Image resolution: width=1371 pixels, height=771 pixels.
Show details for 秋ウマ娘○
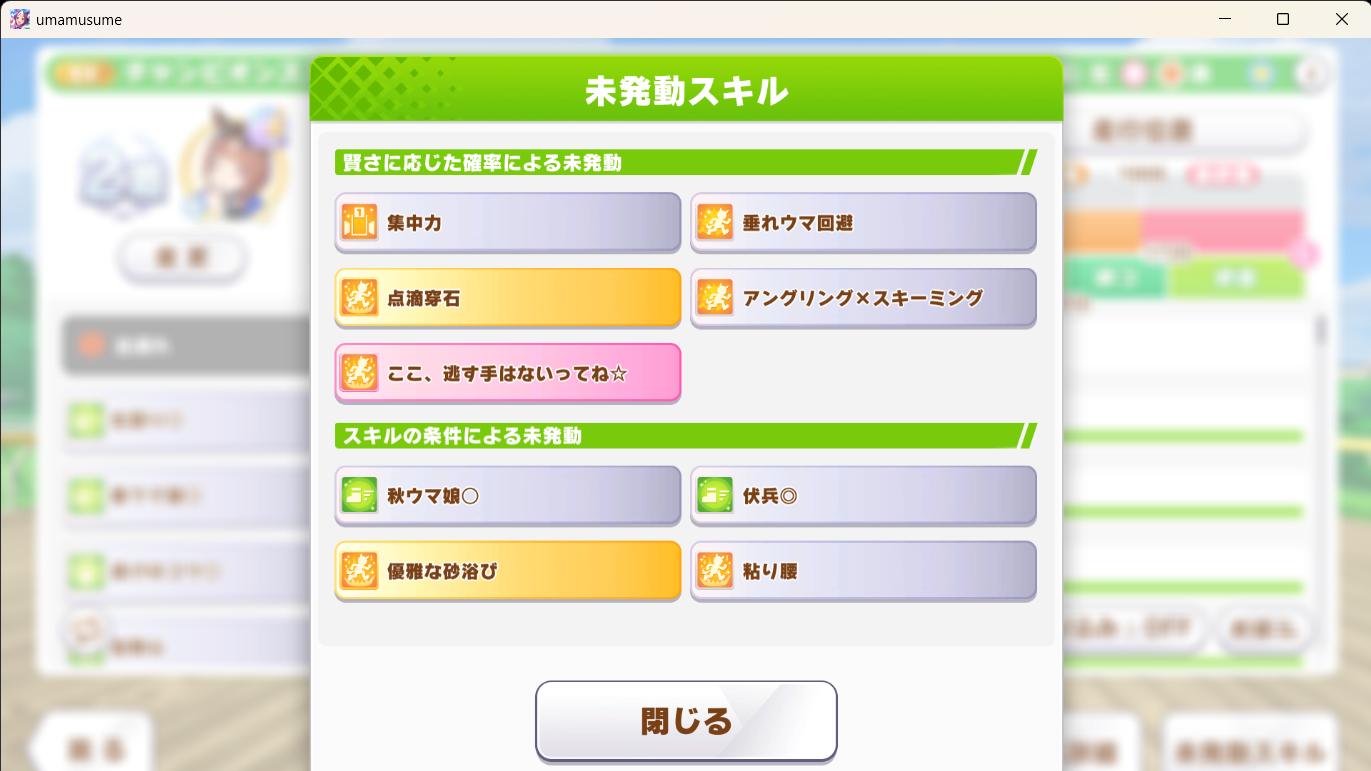coord(508,495)
